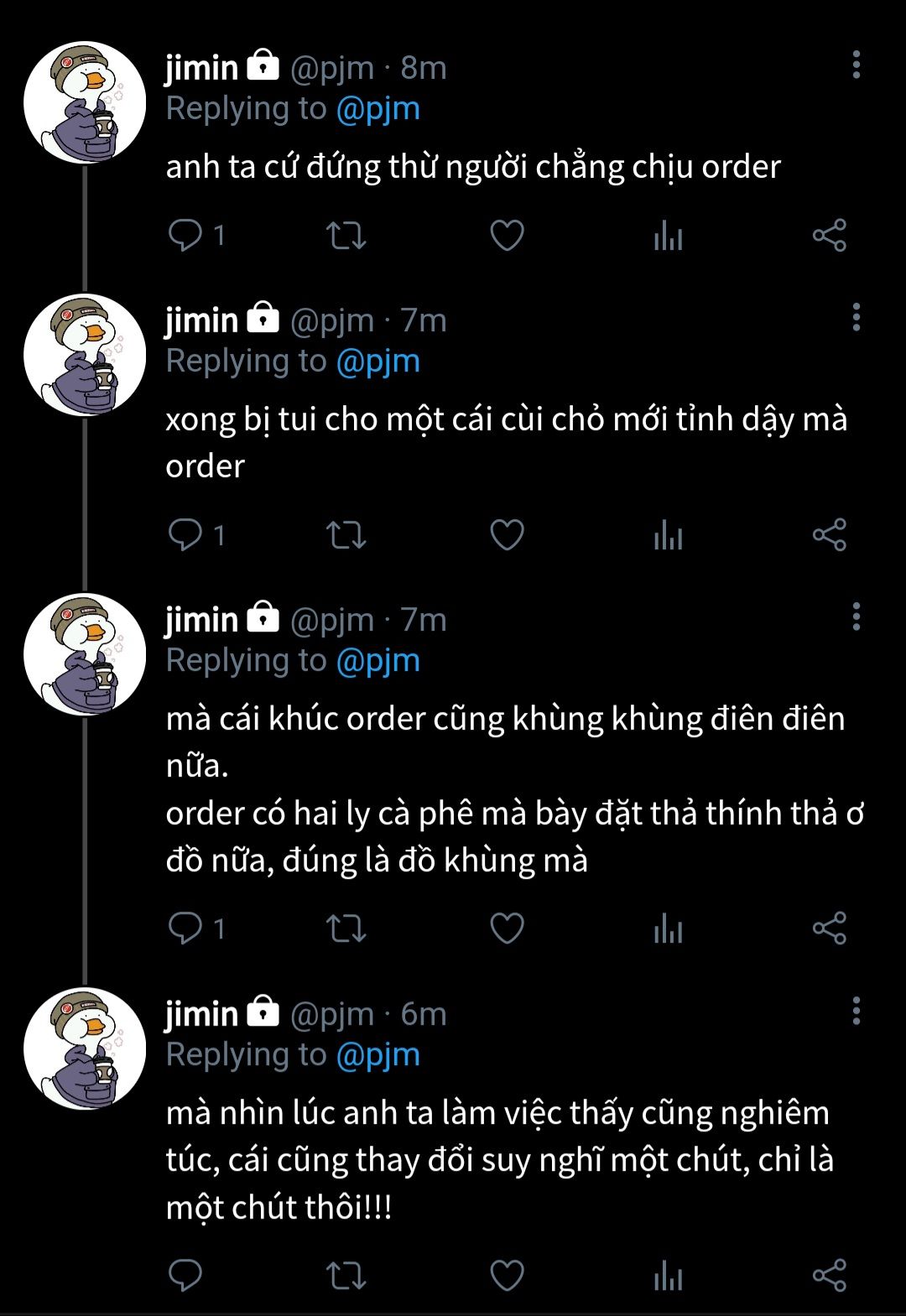This screenshot has height=1316, width=906.
Task: Share the "xong bị tui cho" tweet
Action: pyautogui.click(x=829, y=535)
